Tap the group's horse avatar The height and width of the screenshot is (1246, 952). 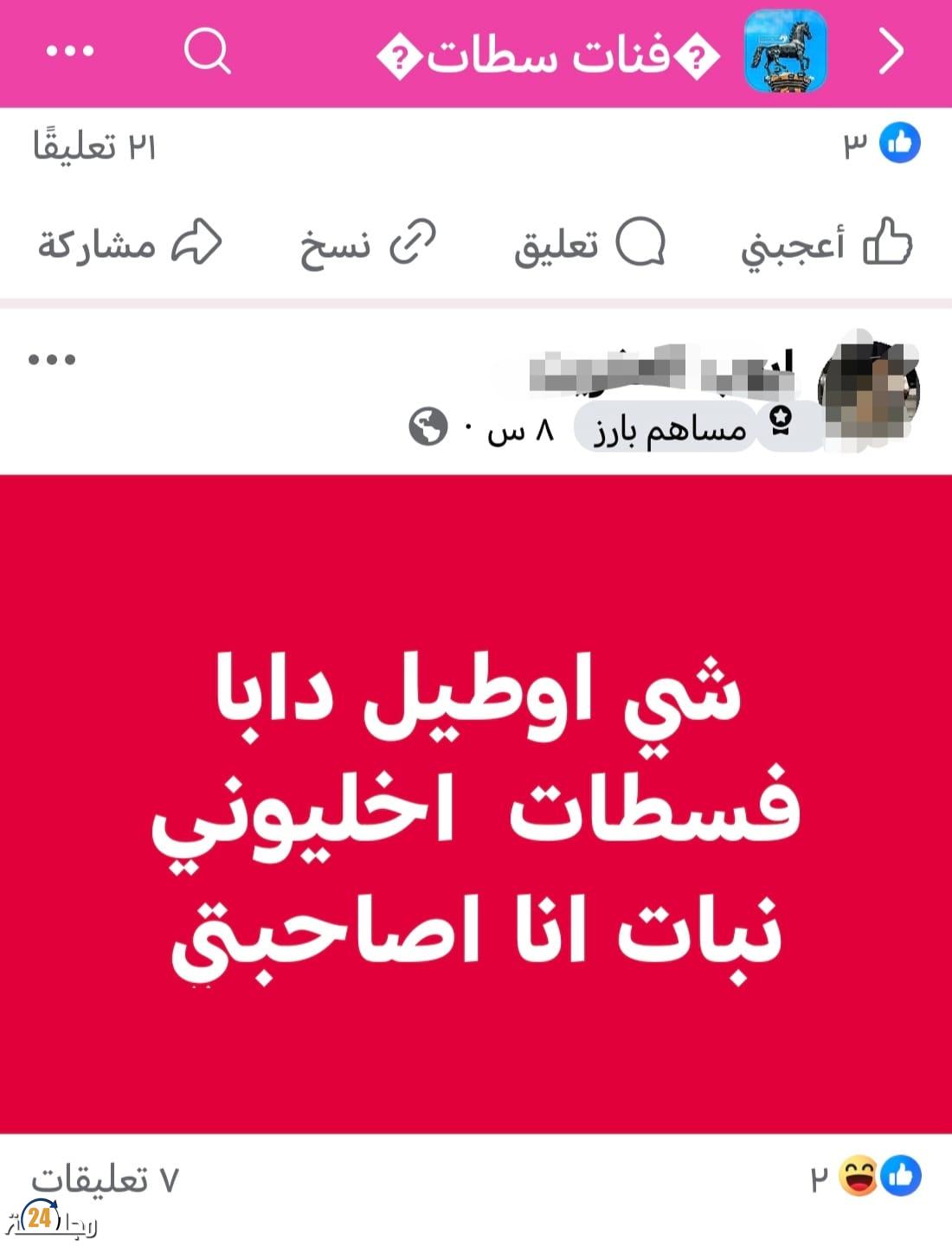click(x=785, y=52)
